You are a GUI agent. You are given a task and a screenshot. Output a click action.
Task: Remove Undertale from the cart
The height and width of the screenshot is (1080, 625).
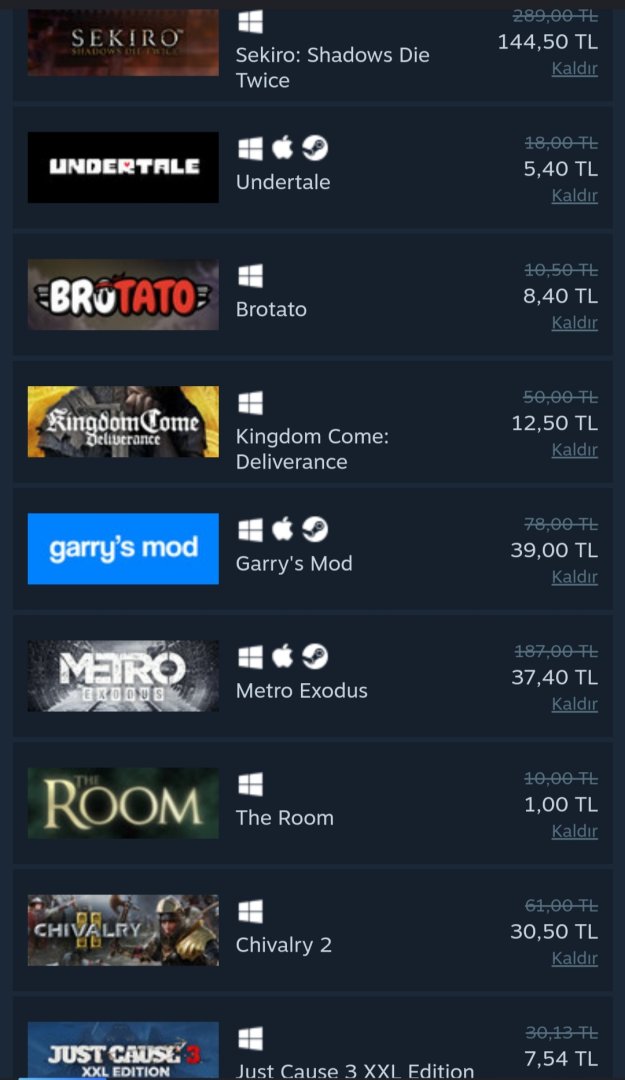point(574,196)
